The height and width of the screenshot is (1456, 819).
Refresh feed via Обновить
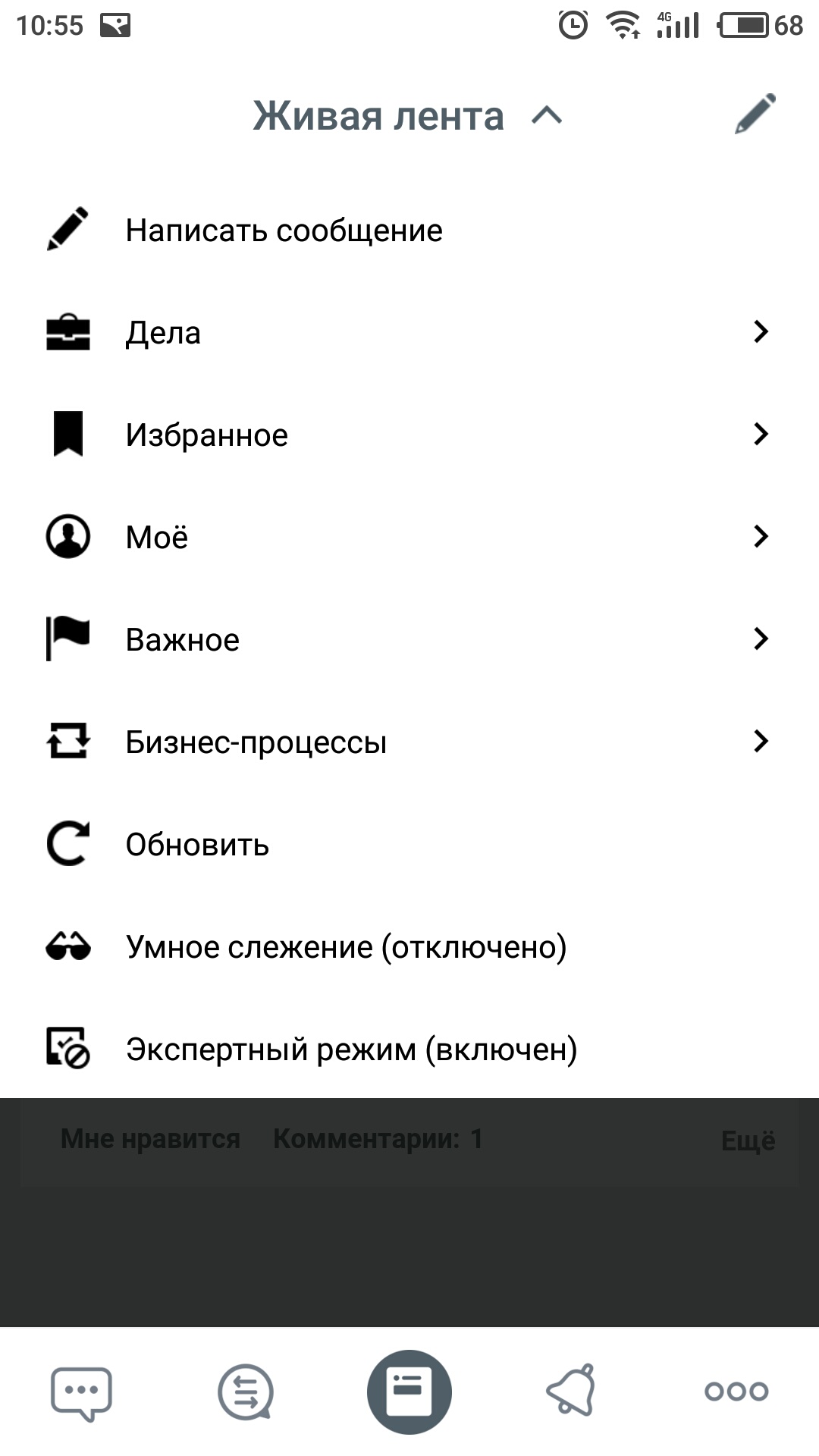click(x=197, y=845)
